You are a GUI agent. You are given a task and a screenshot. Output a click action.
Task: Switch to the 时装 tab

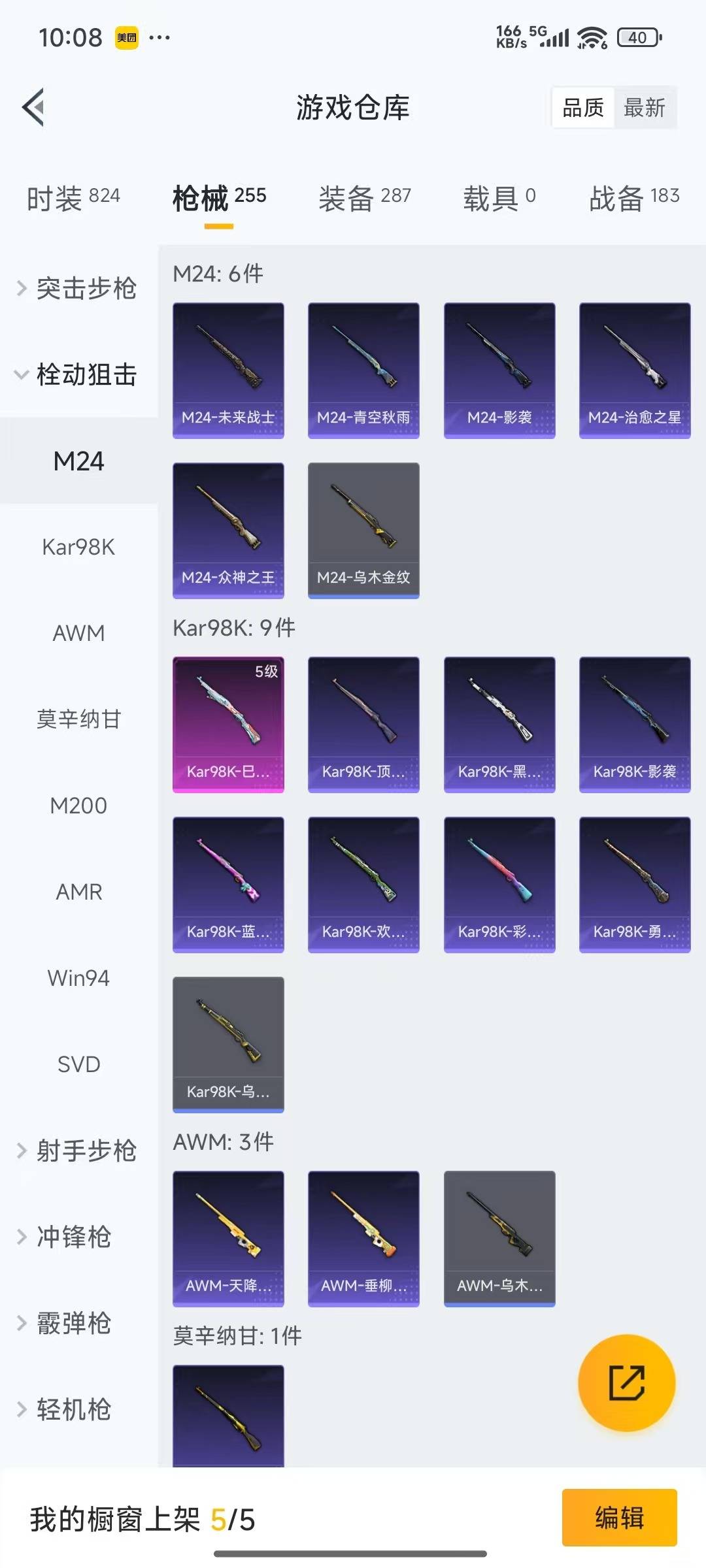[73, 197]
